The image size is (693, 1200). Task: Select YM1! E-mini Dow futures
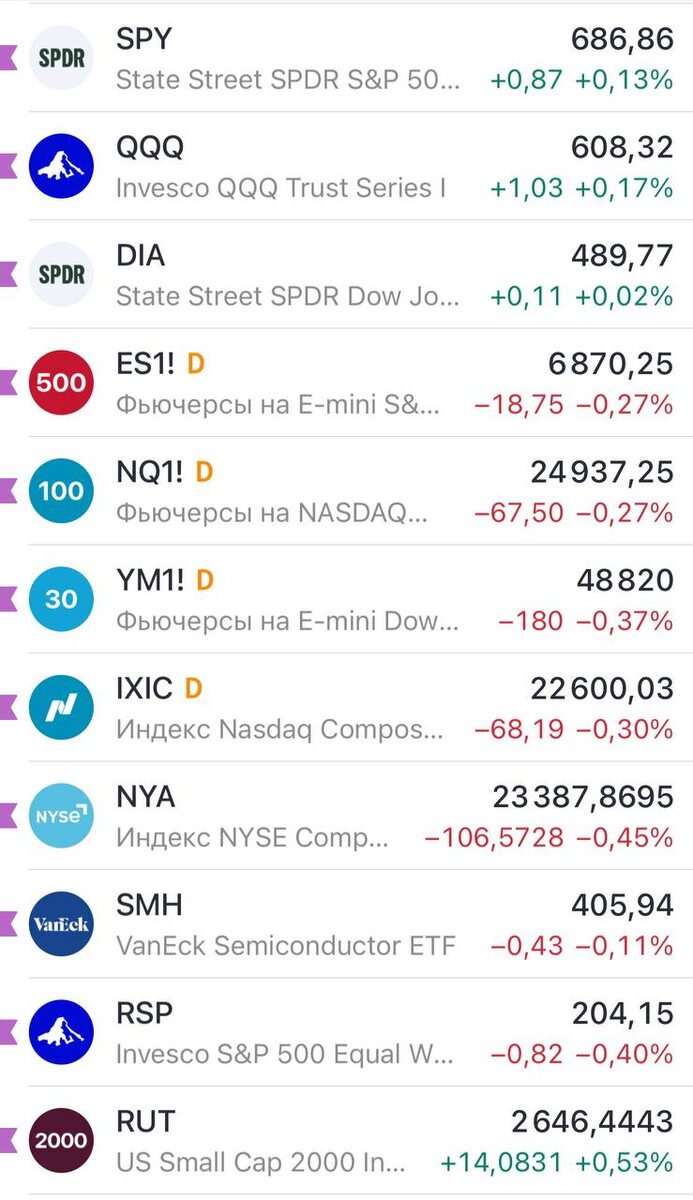click(x=346, y=598)
